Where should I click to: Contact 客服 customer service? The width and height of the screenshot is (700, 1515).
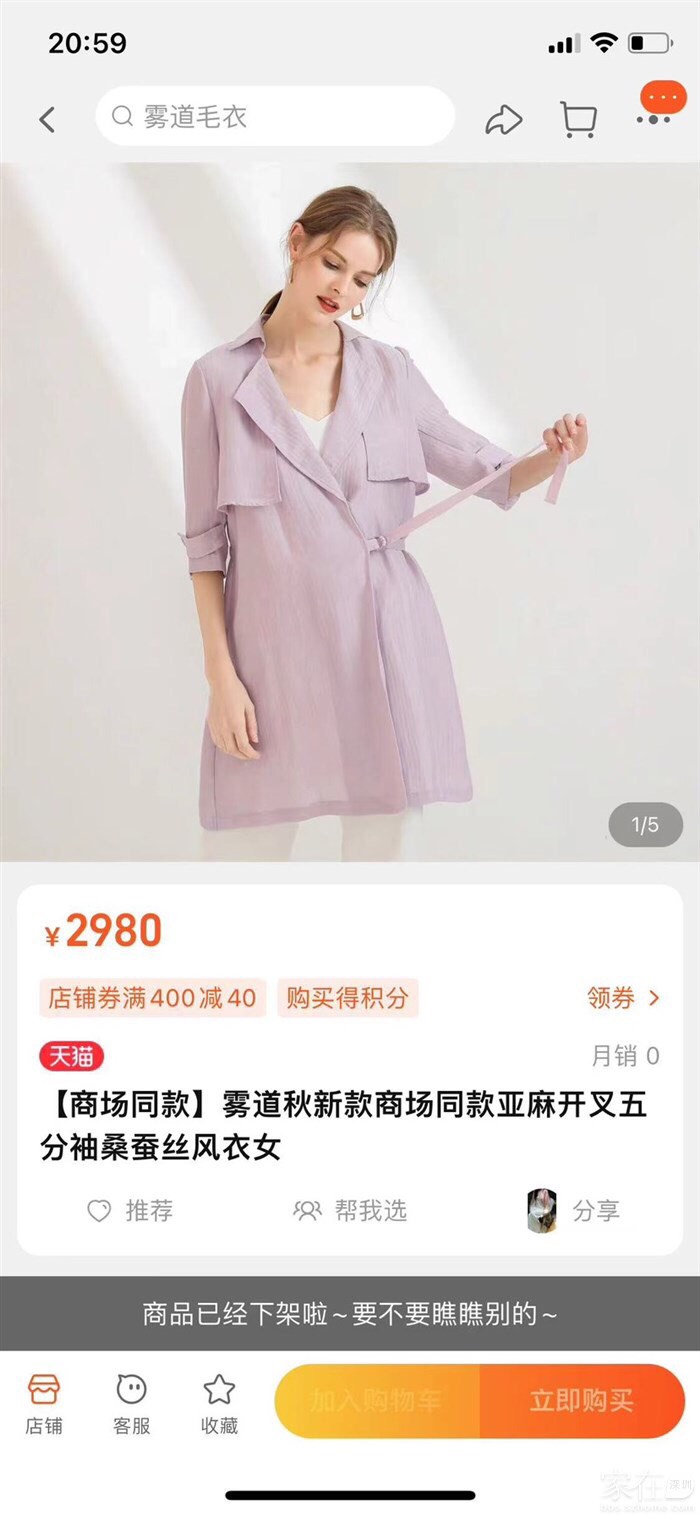pyautogui.click(x=131, y=1403)
